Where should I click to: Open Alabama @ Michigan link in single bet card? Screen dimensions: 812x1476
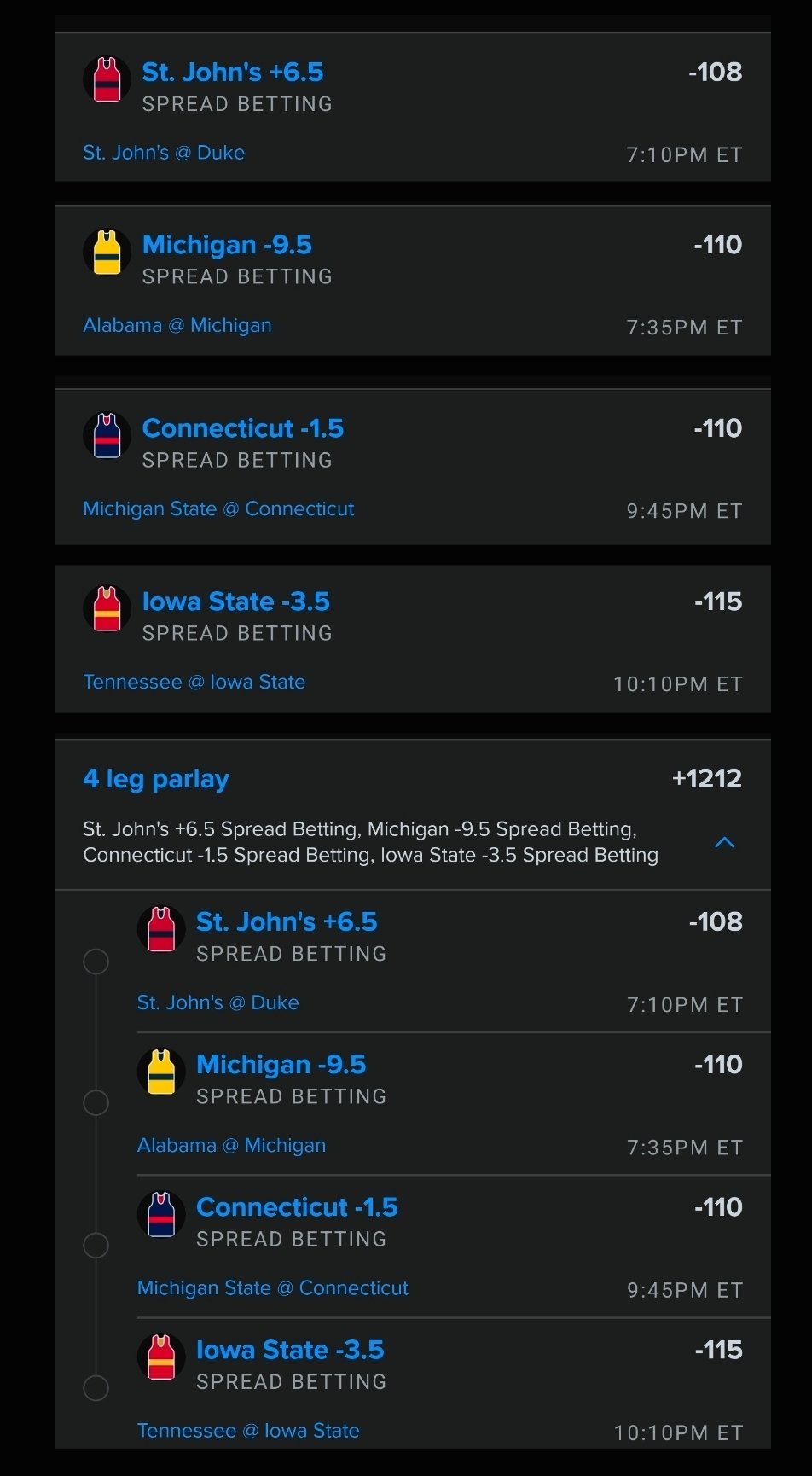pos(177,325)
